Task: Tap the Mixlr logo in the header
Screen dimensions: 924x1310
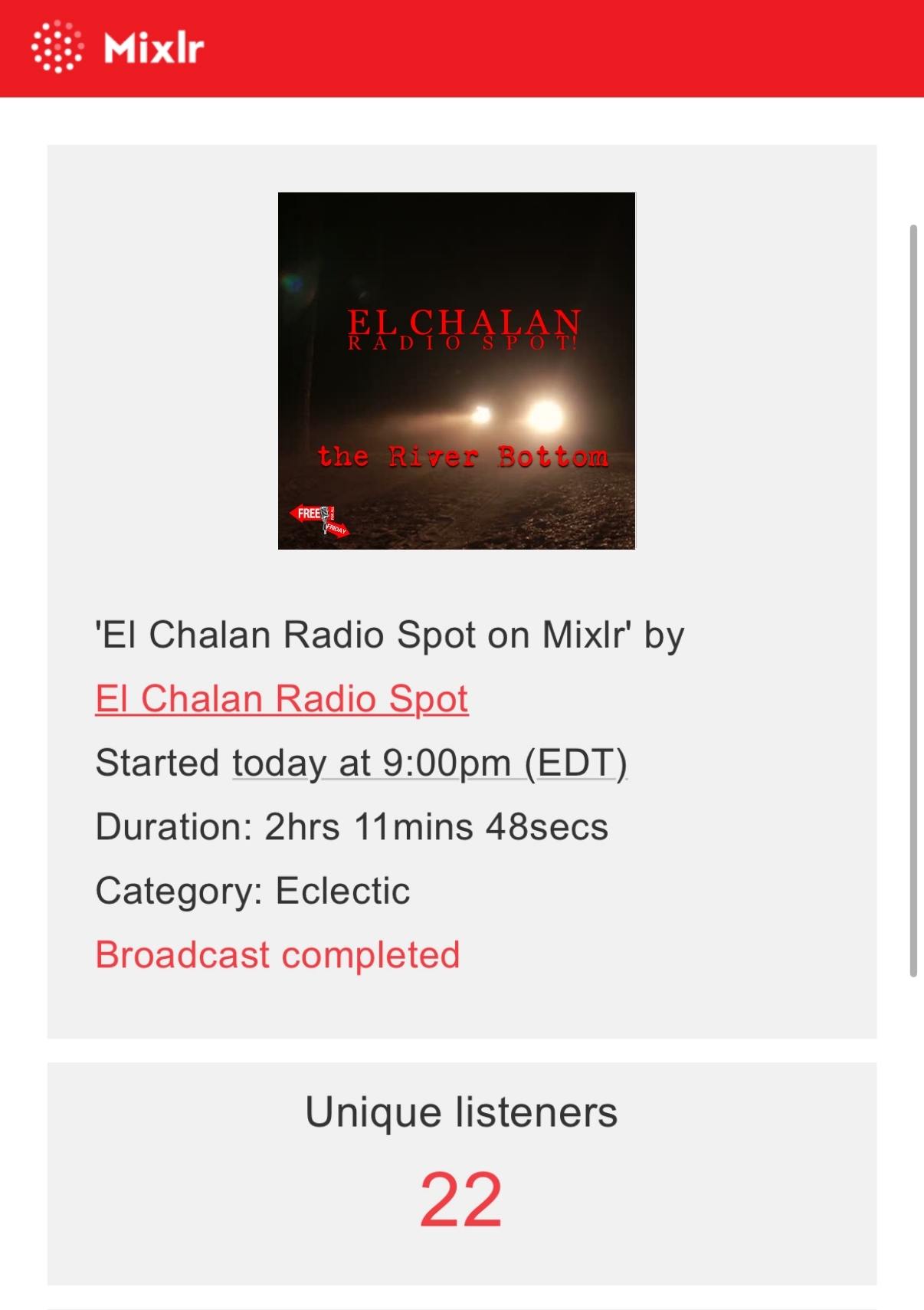Action: click(118, 48)
